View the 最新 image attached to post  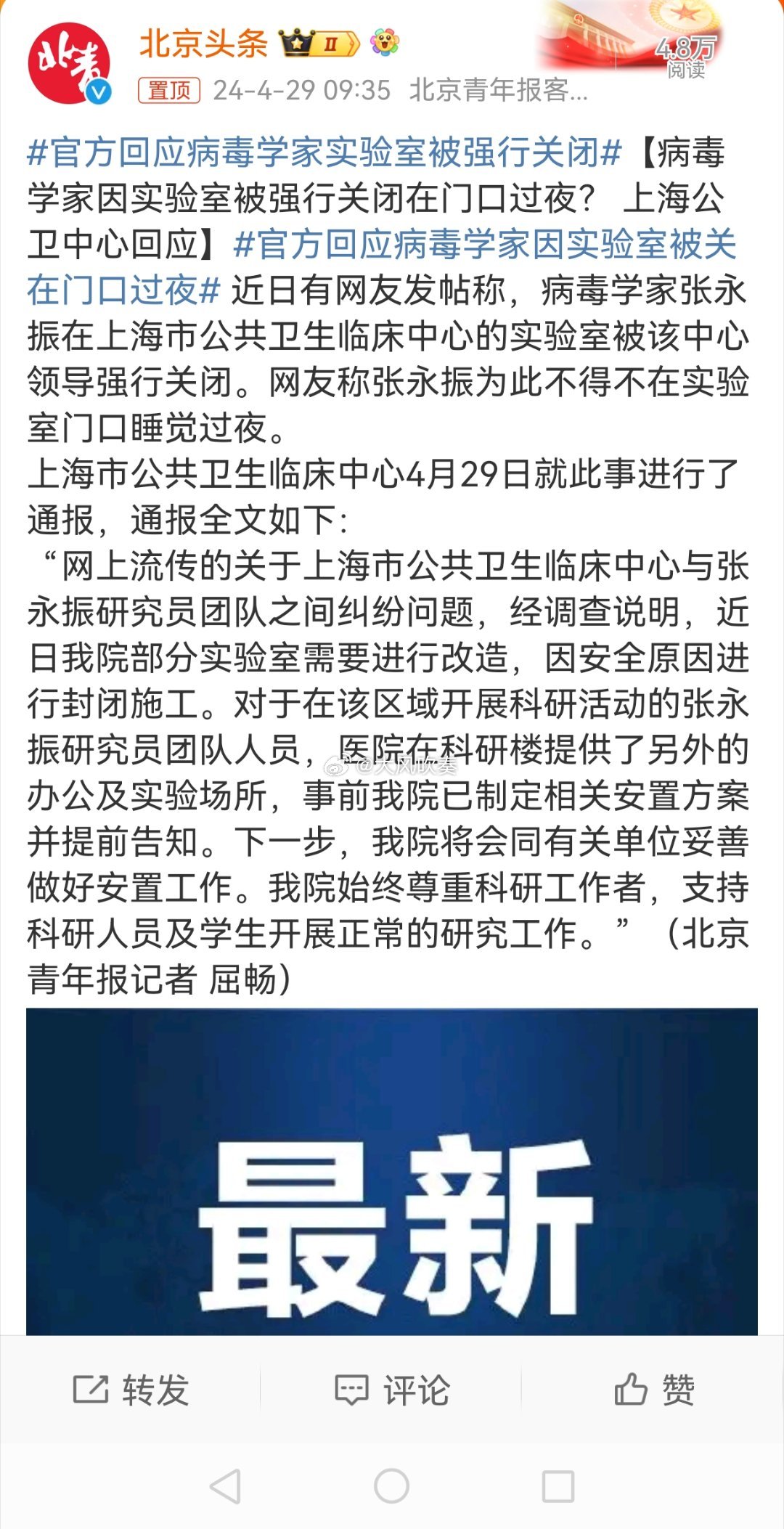(392, 1170)
